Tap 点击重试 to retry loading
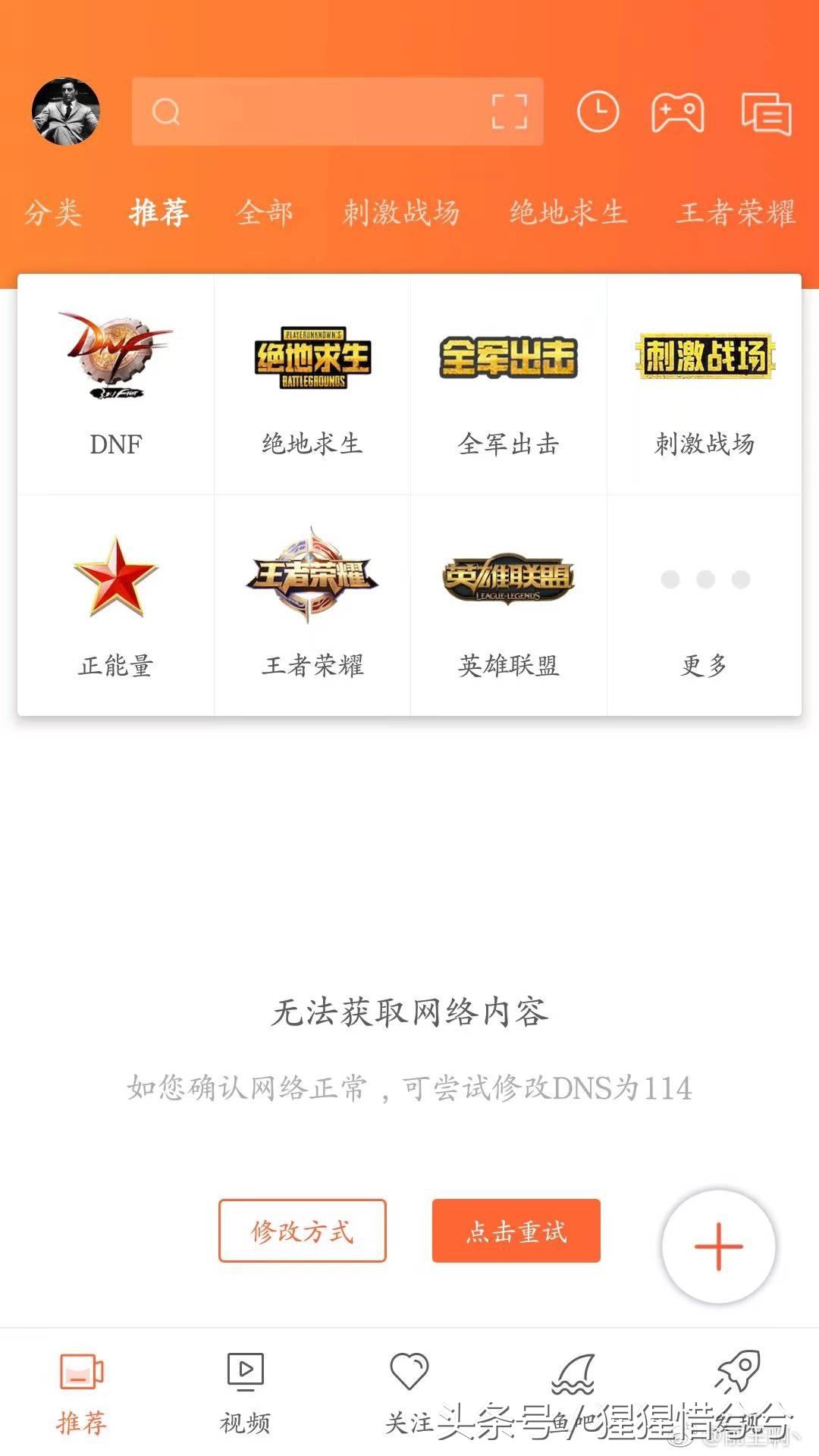The height and width of the screenshot is (1456, 819). pyautogui.click(x=516, y=1228)
